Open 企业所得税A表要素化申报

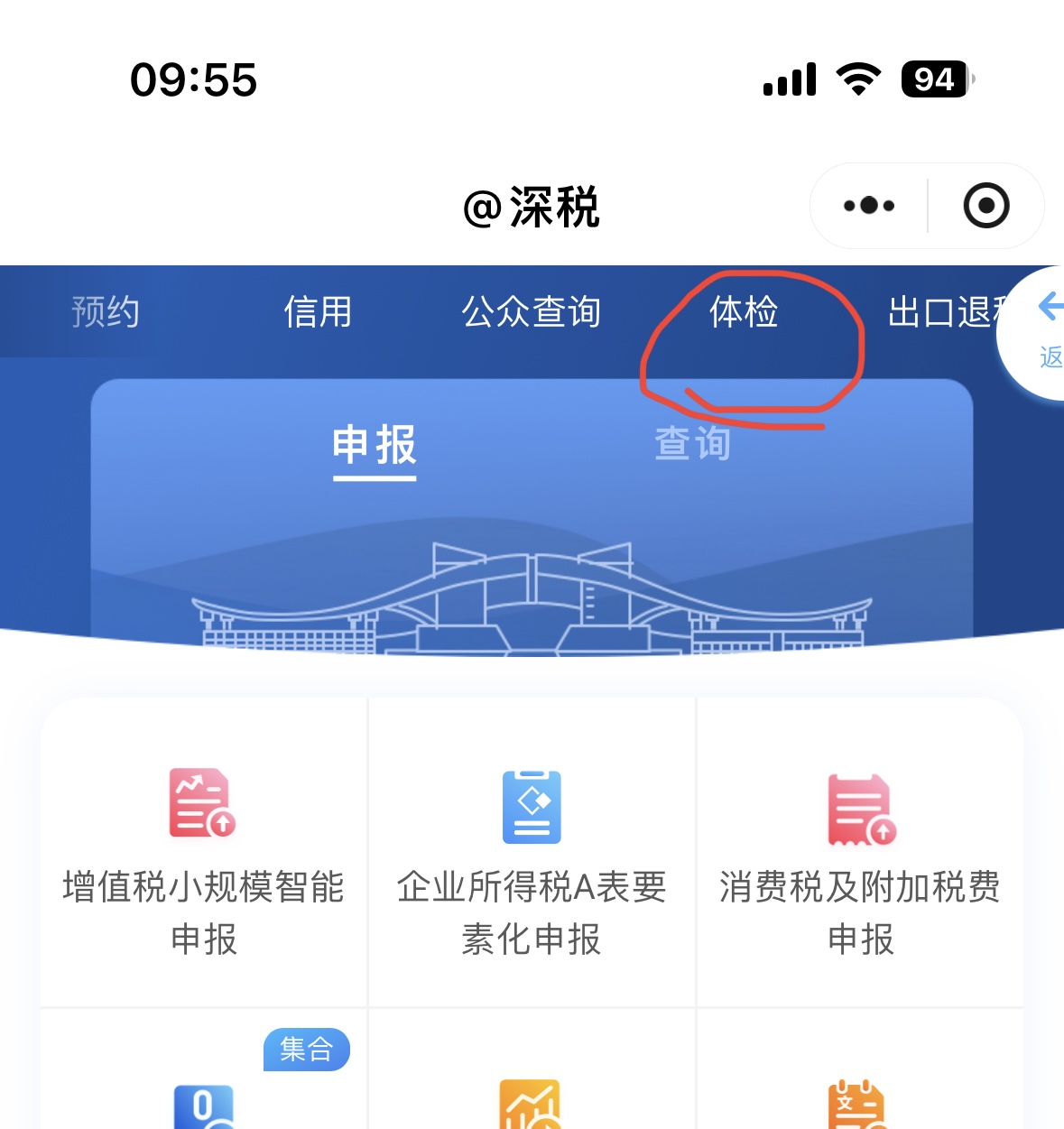tap(532, 857)
